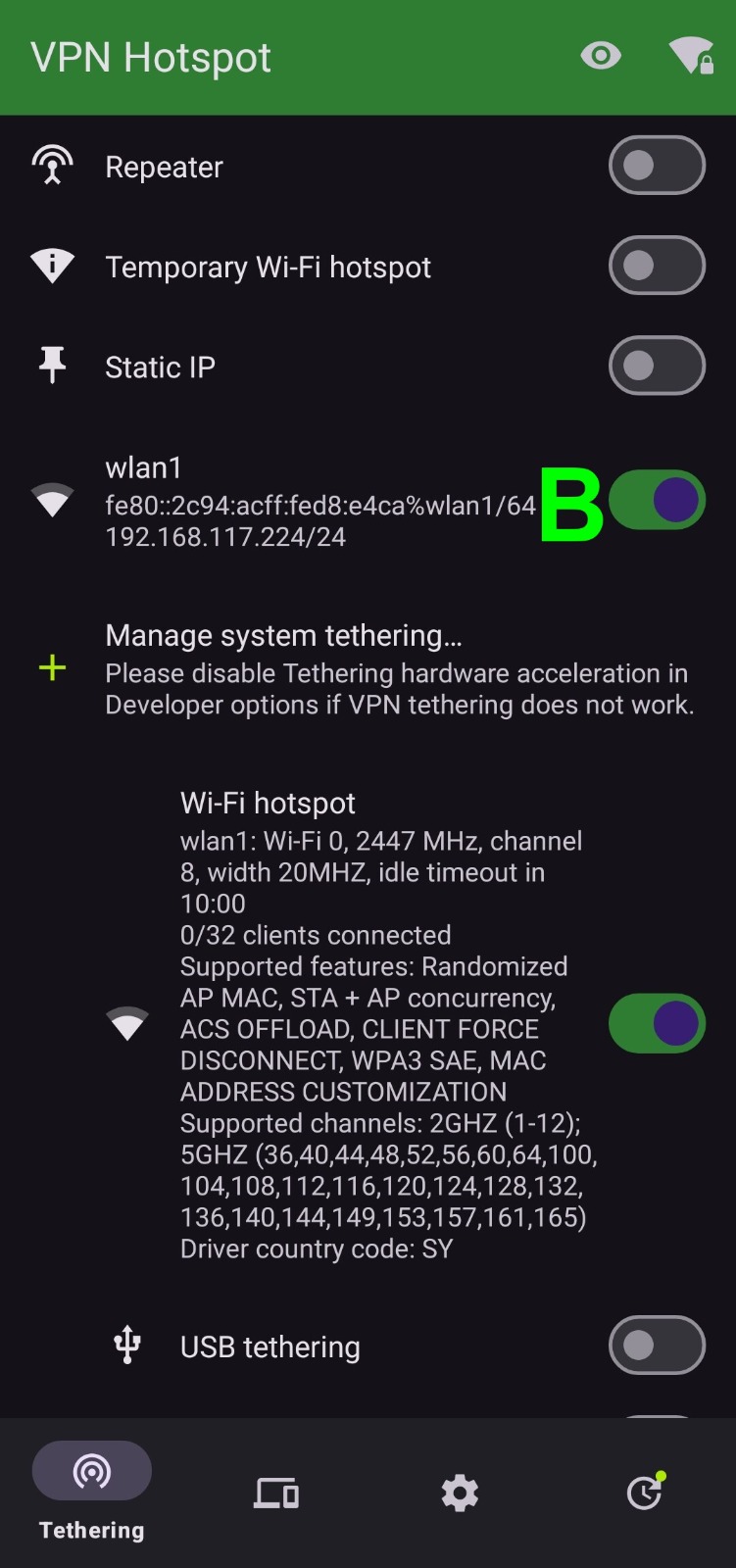
Task: Disable the wlan1 interface switch
Action: click(657, 500)
